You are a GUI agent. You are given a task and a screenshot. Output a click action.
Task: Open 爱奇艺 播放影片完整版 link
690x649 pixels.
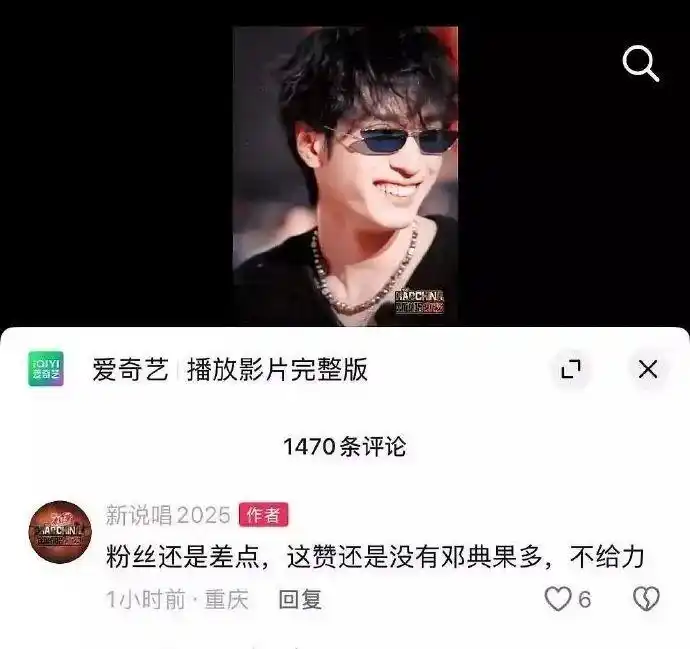[230, 370]
